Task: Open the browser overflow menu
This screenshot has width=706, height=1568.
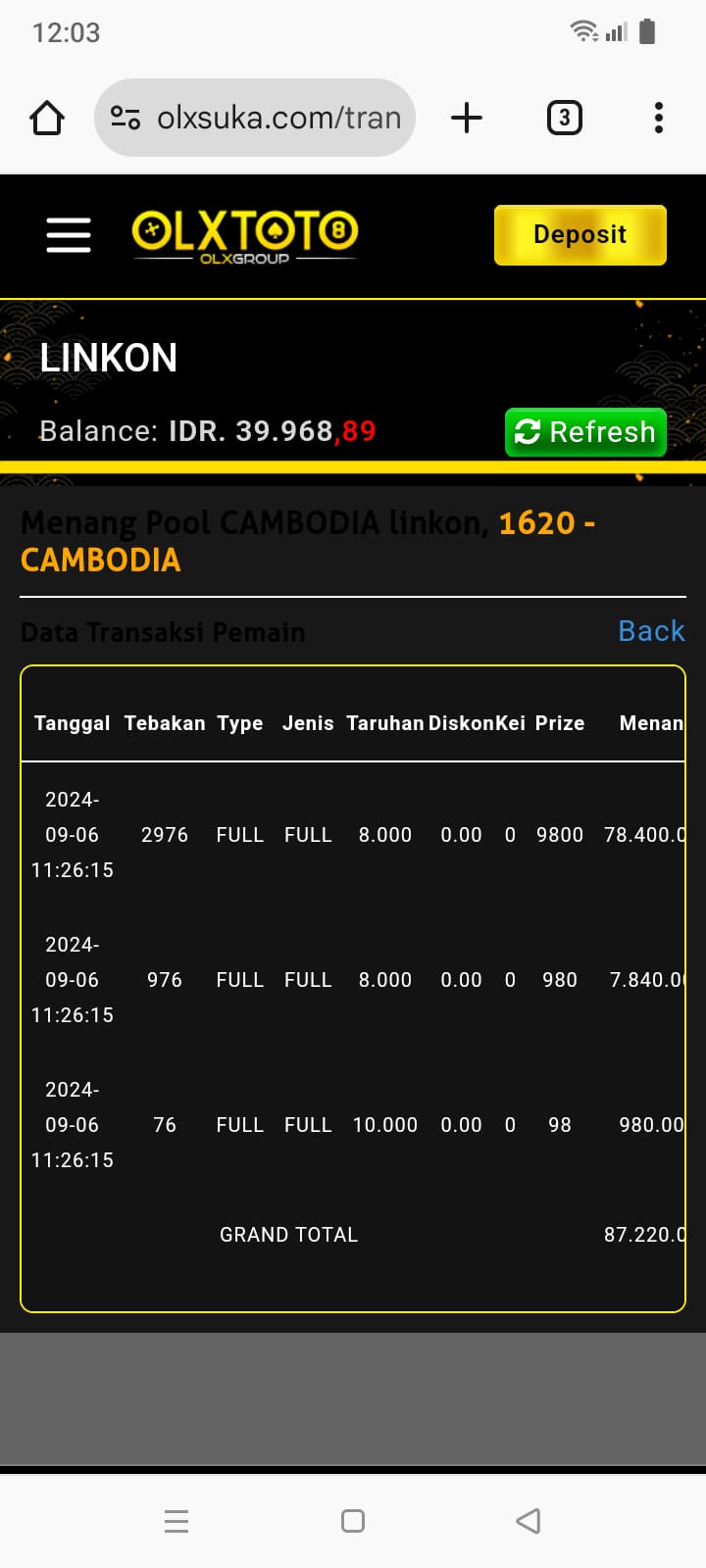Action: pyautogui.click(x=659, y=118)
